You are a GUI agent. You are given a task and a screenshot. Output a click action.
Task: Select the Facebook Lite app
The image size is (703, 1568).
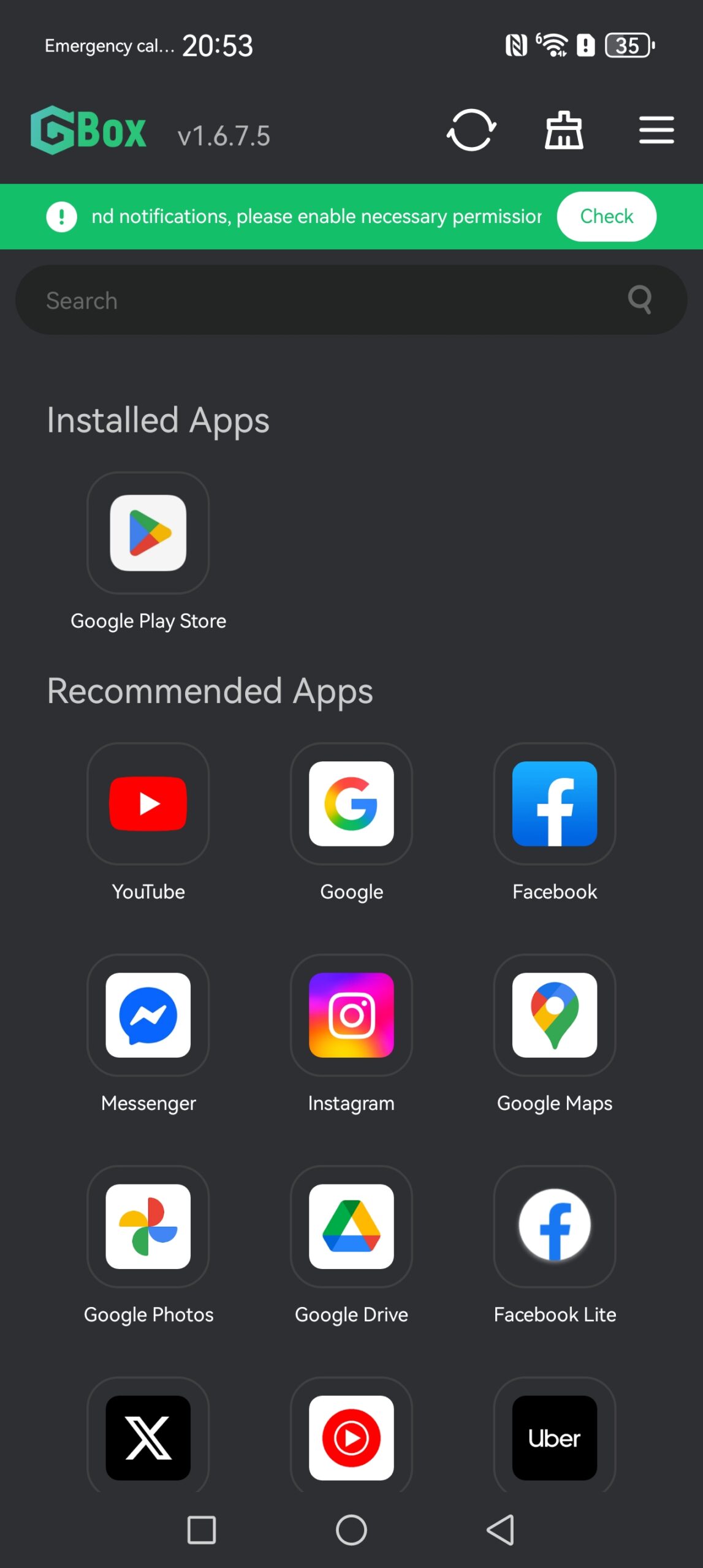555,1226
